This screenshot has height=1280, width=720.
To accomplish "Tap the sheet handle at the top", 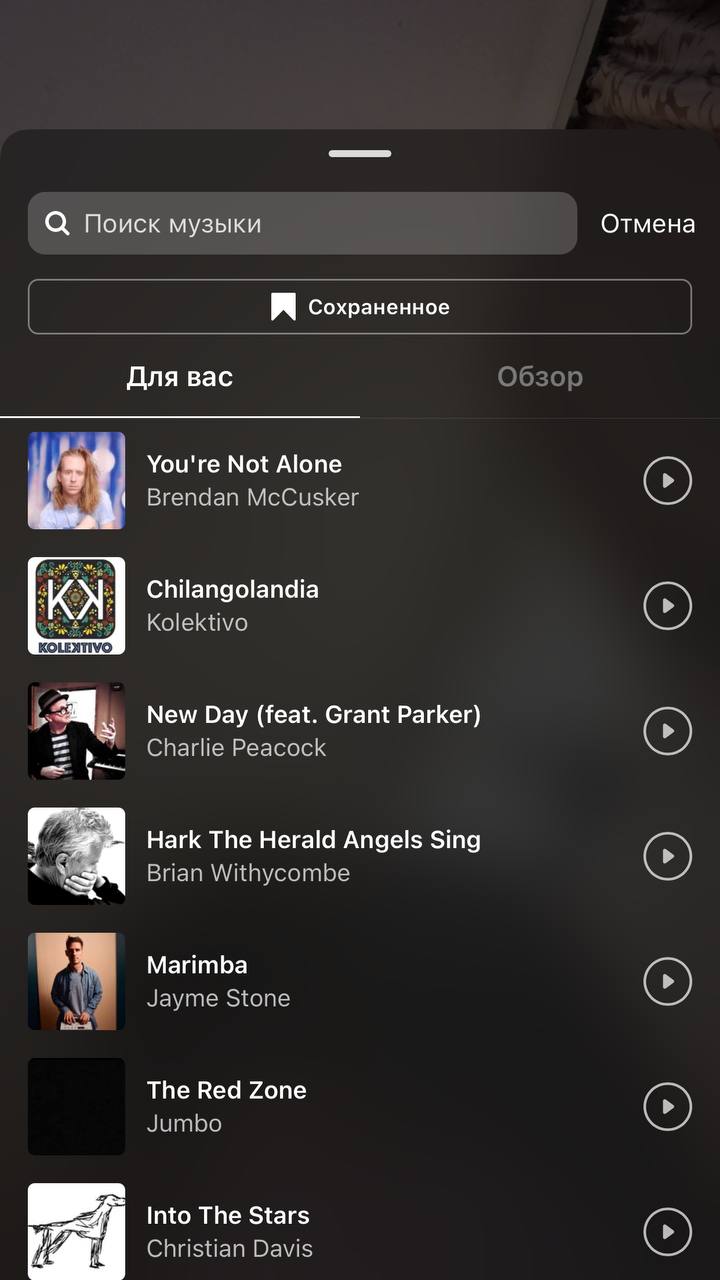I will [360, 154].
